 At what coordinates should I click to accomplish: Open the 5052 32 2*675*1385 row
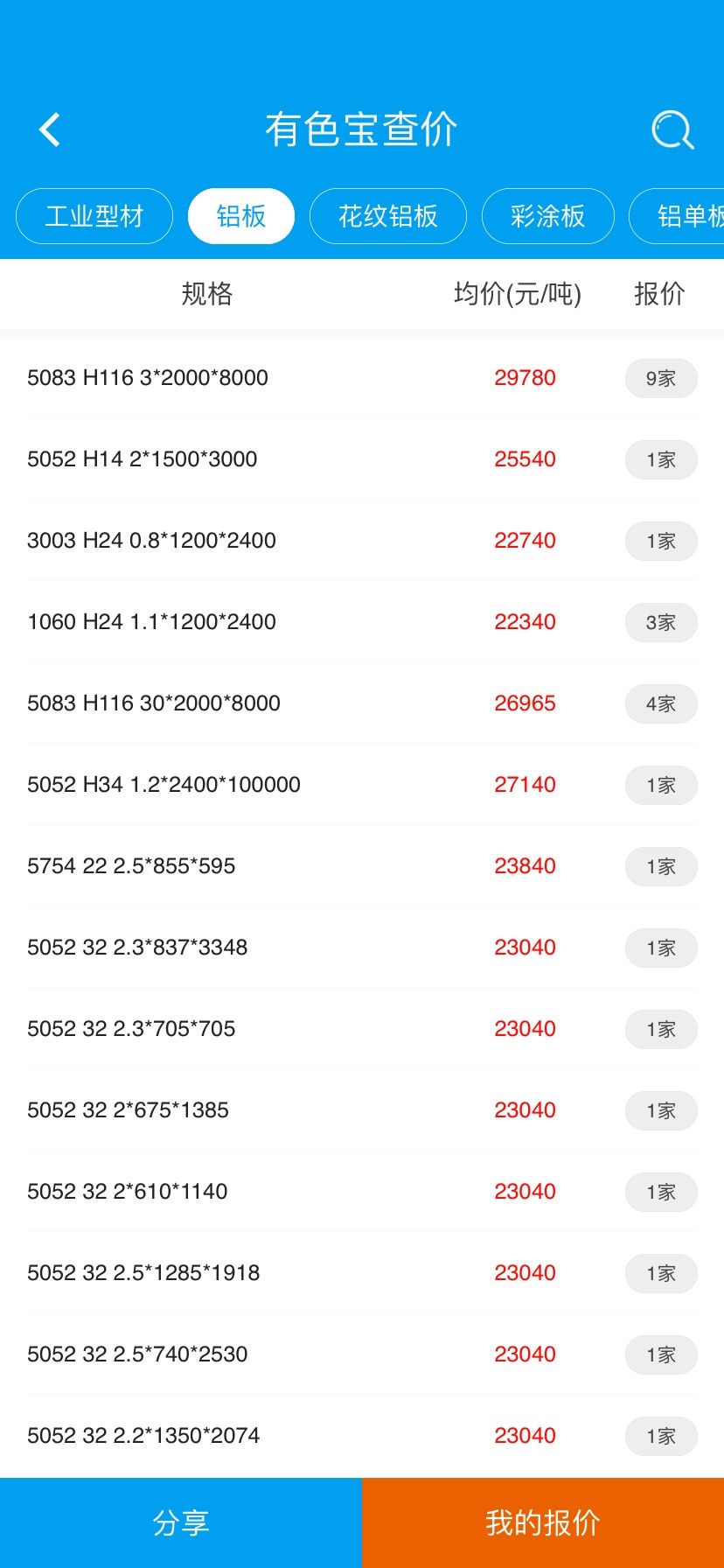362,1110
